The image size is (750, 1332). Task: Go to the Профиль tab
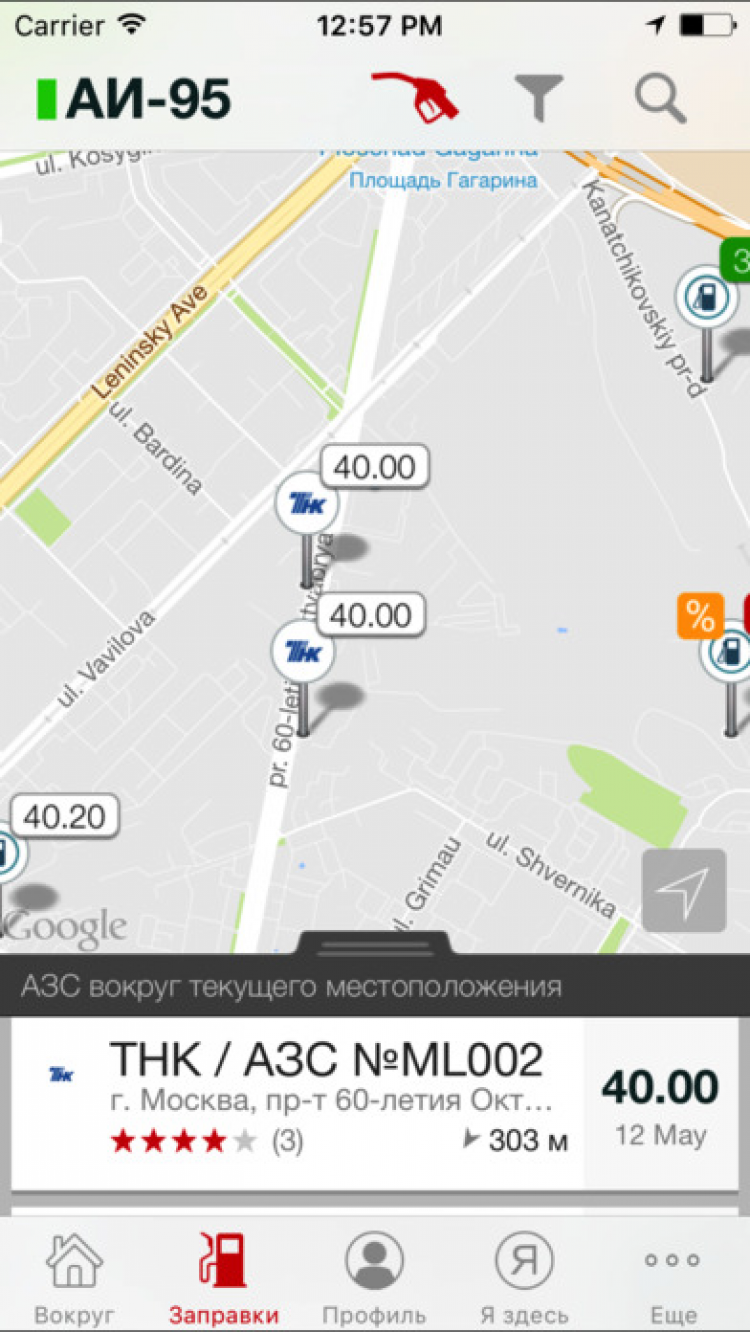pos(374,1276)
